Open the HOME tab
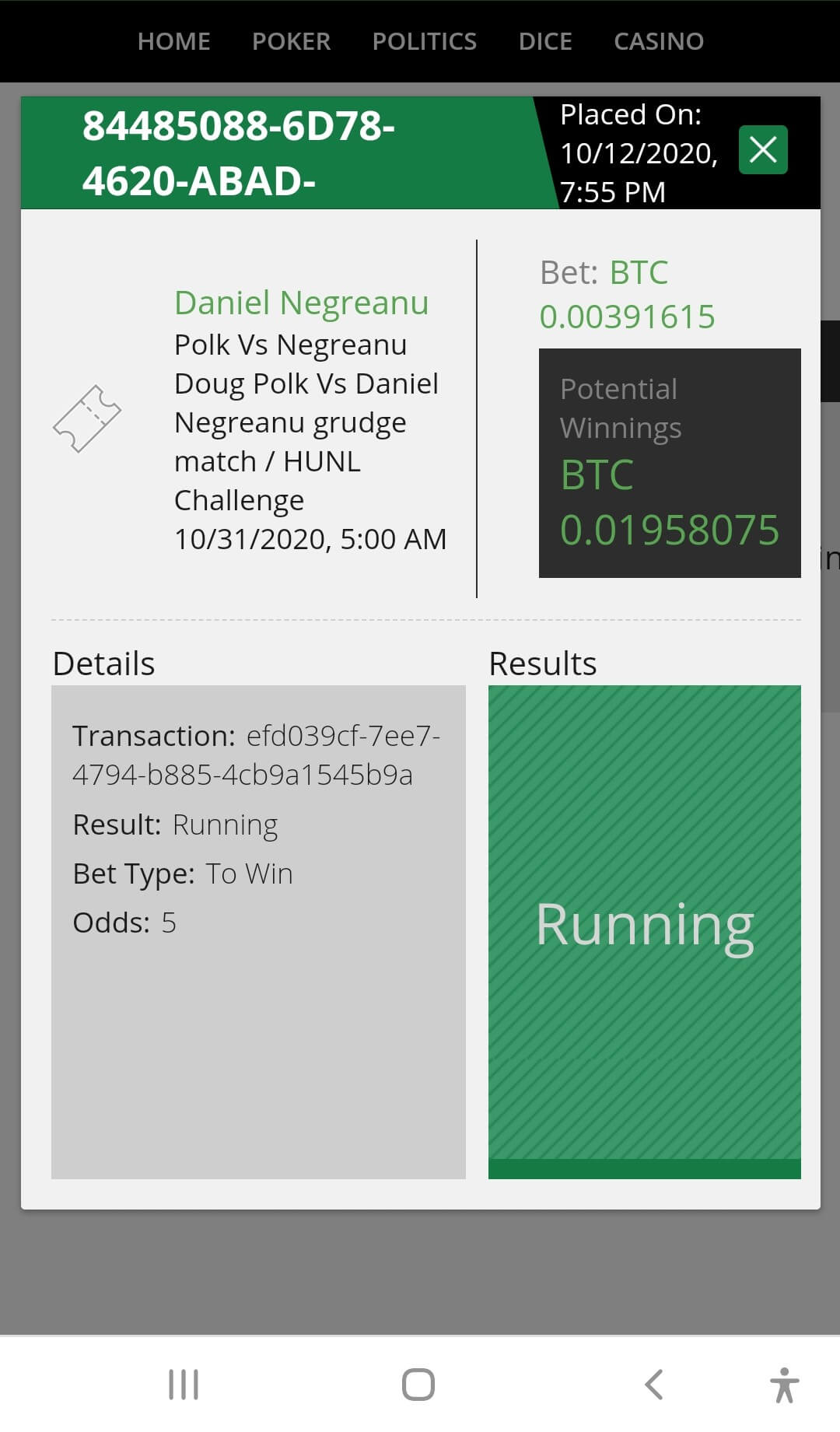This screenshot has width=840, height=1432. (x=174, y=41)
